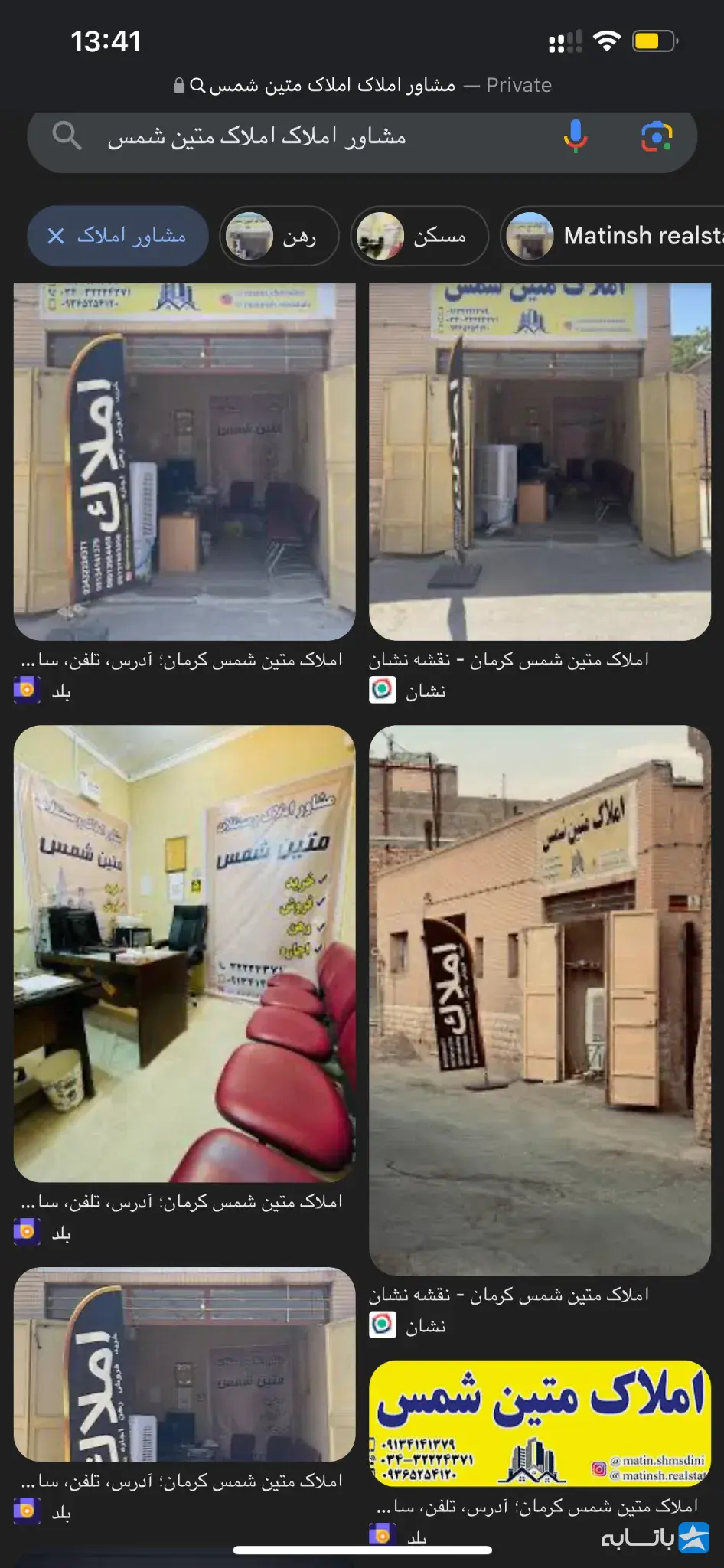Open the browser address bar showing Private
The image size is (724, 1568).
tap(362, 85)
